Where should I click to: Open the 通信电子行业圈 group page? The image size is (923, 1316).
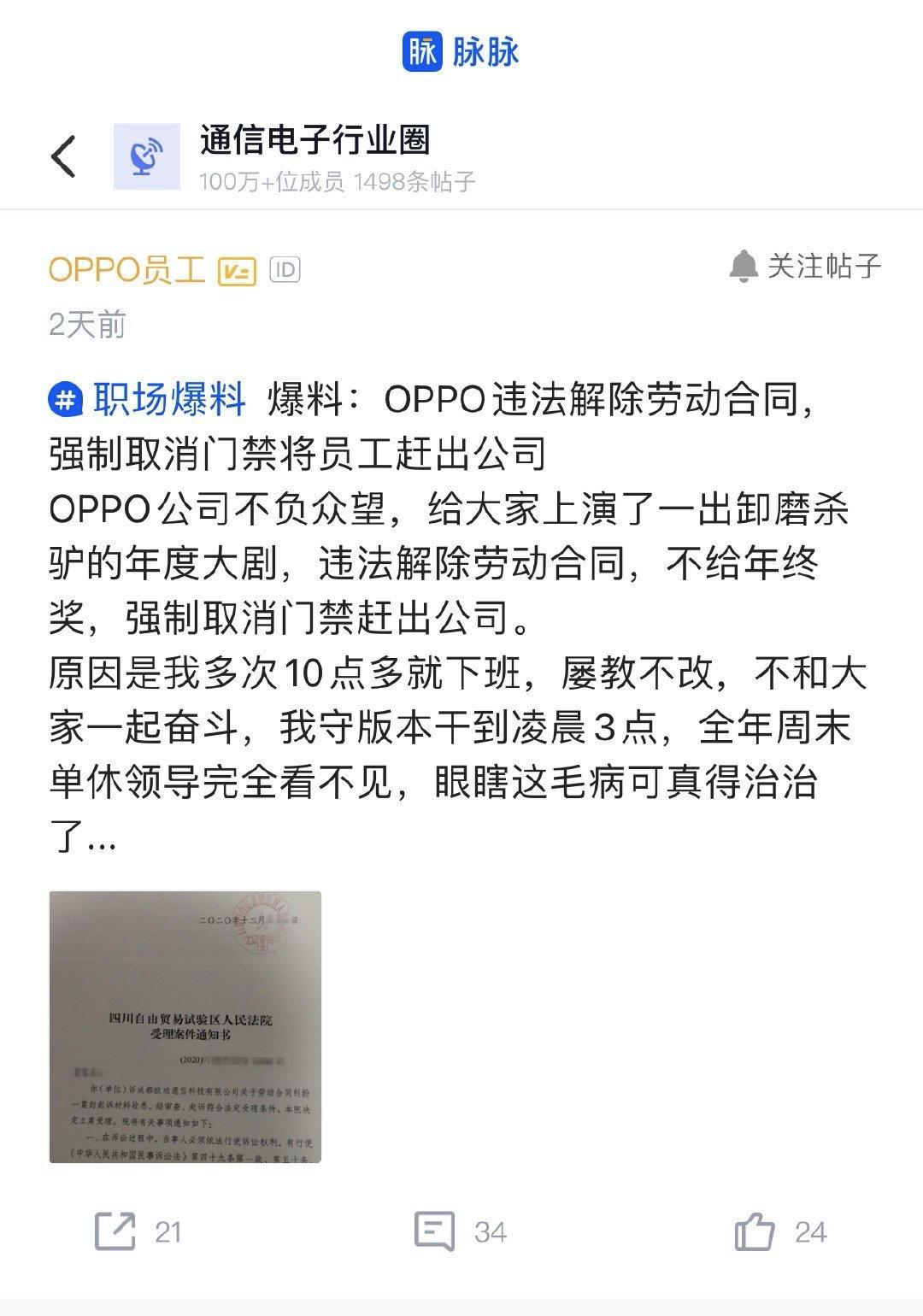point(315,140)
